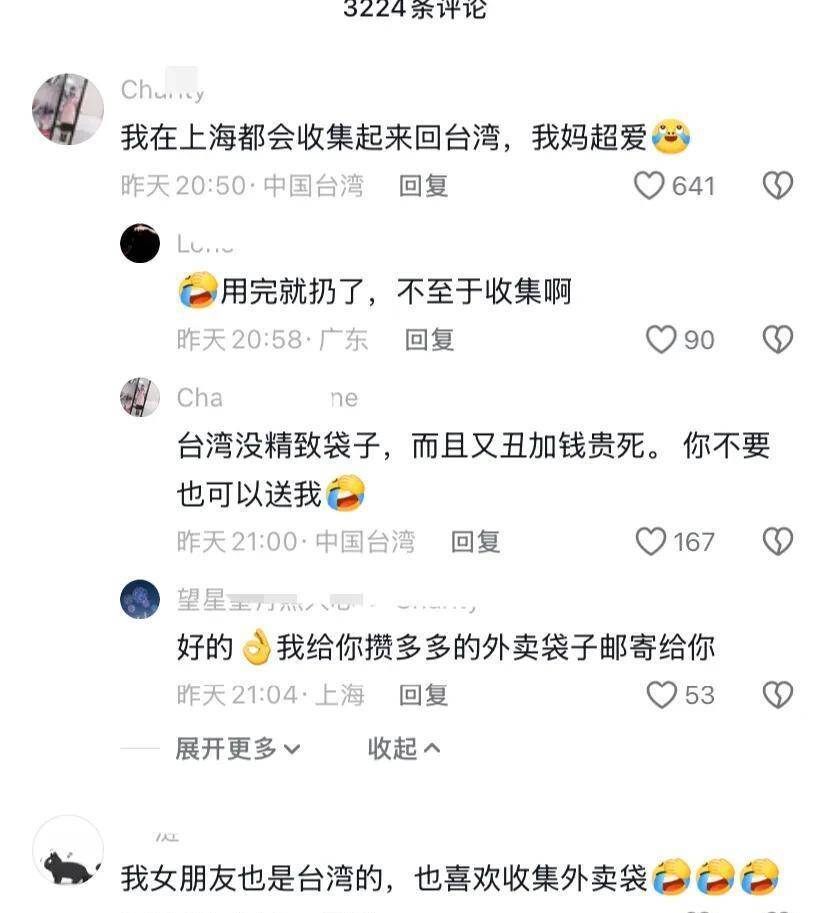
Task: Dislike the comment about collecting bags in Shanghai
Action: 778,186
